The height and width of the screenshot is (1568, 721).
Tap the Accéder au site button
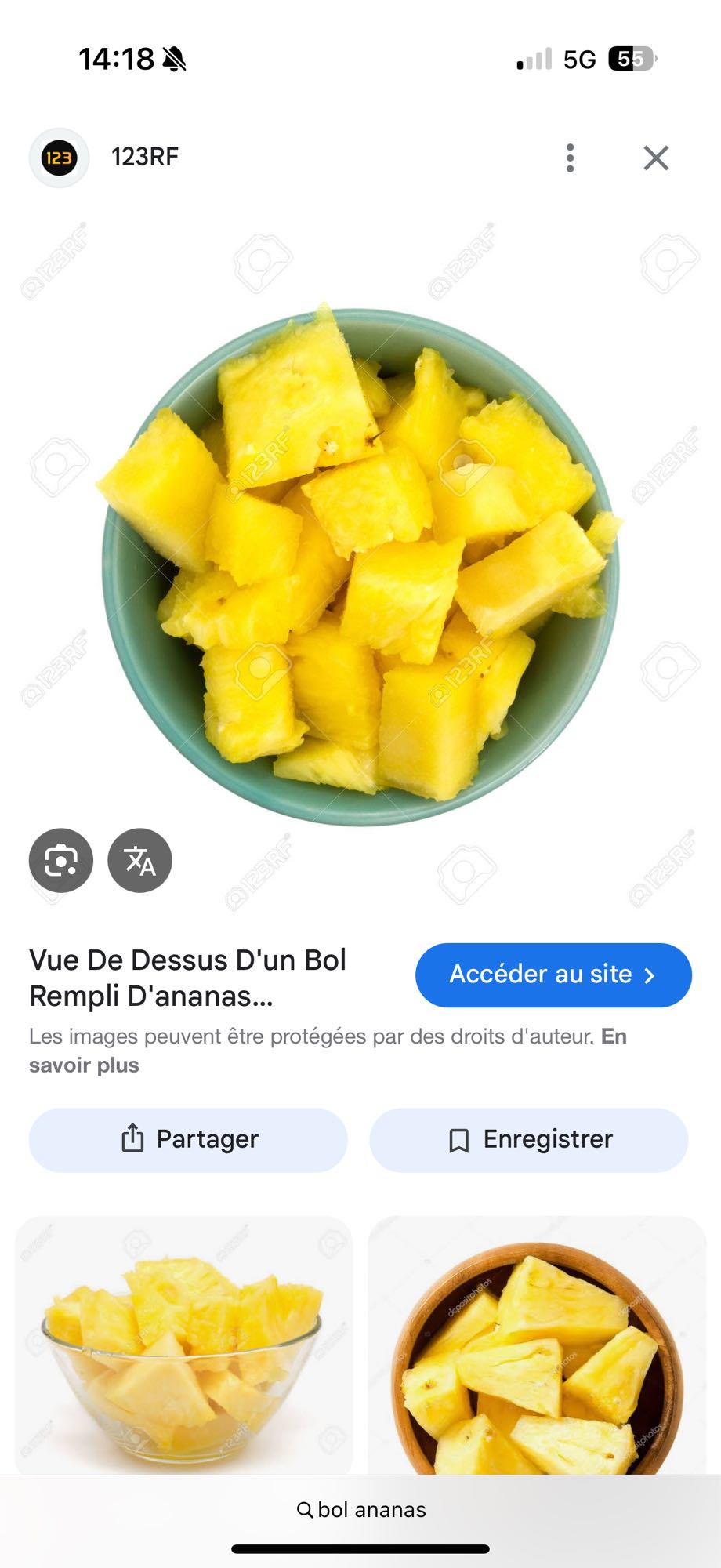pyautogui.click(x=553, y=975)
